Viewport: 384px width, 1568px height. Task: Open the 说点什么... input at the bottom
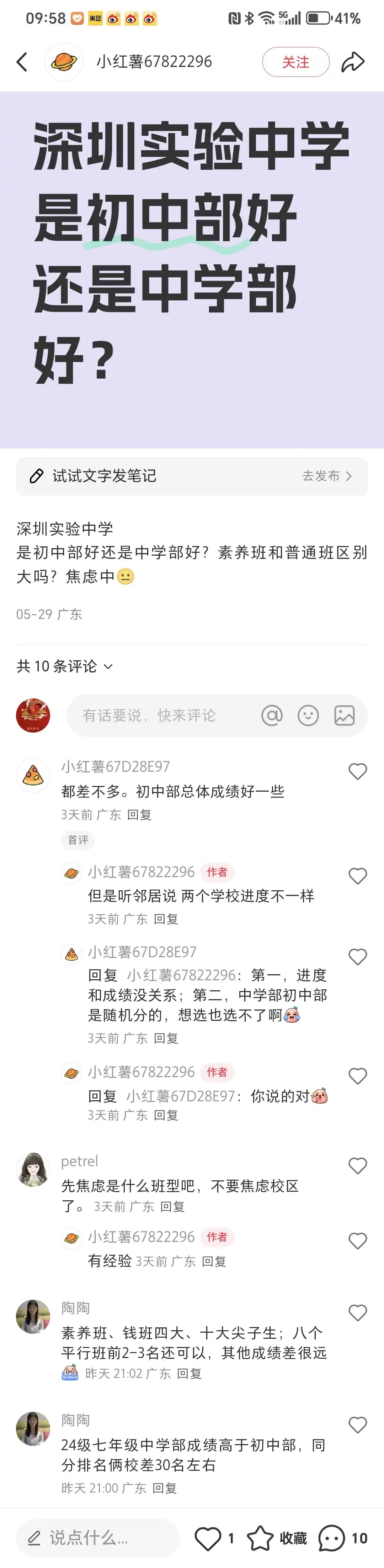click(97, 1538)
